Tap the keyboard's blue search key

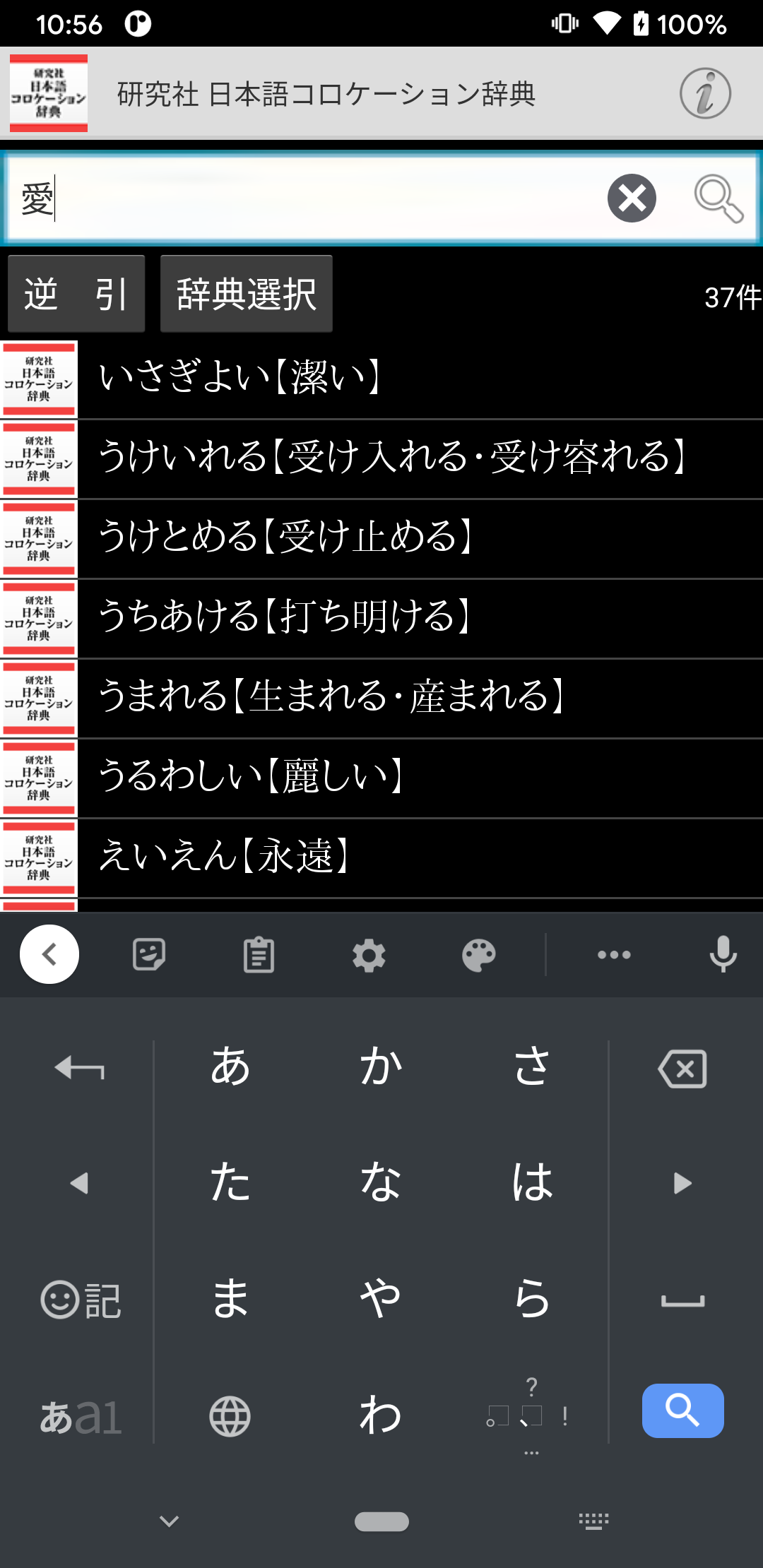(x=682, y=1410)
